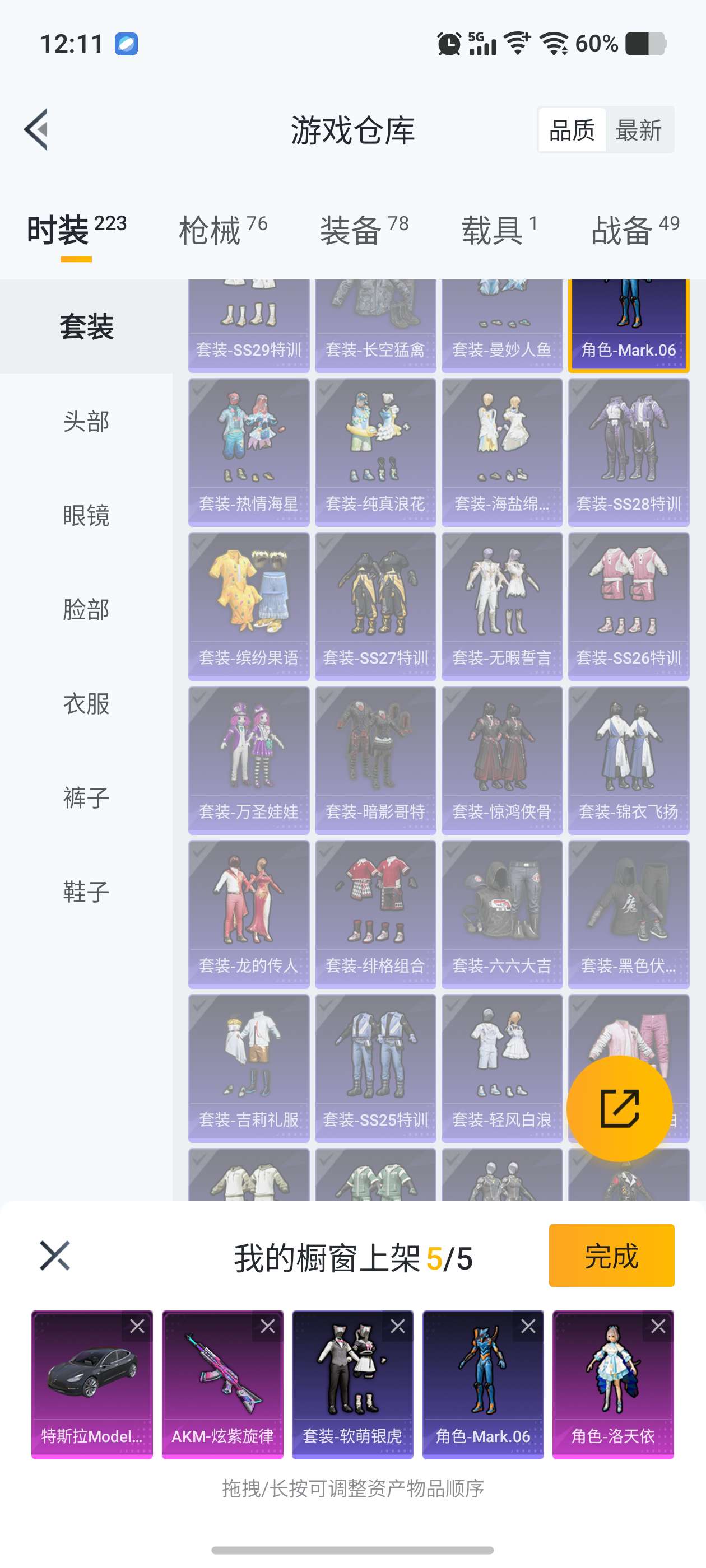Close the 我的橱窗上架 panel
This screenshot has width=706, height=1568.
[x=55, y=1255]
